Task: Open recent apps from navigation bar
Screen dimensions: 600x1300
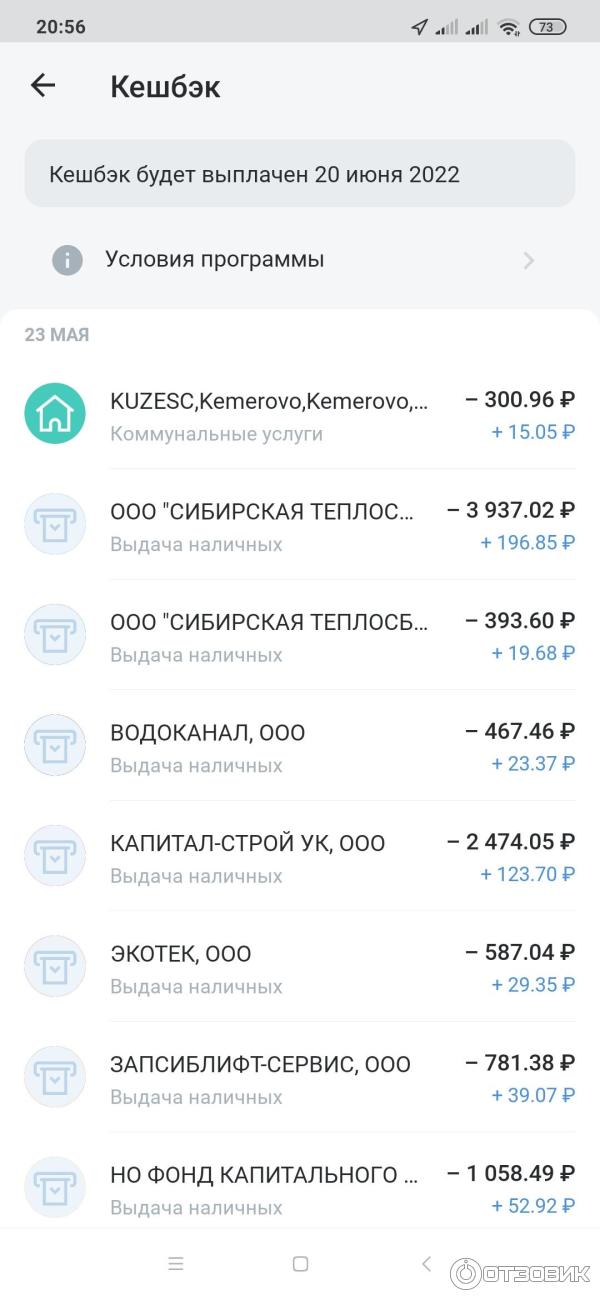Action: 176,1264
